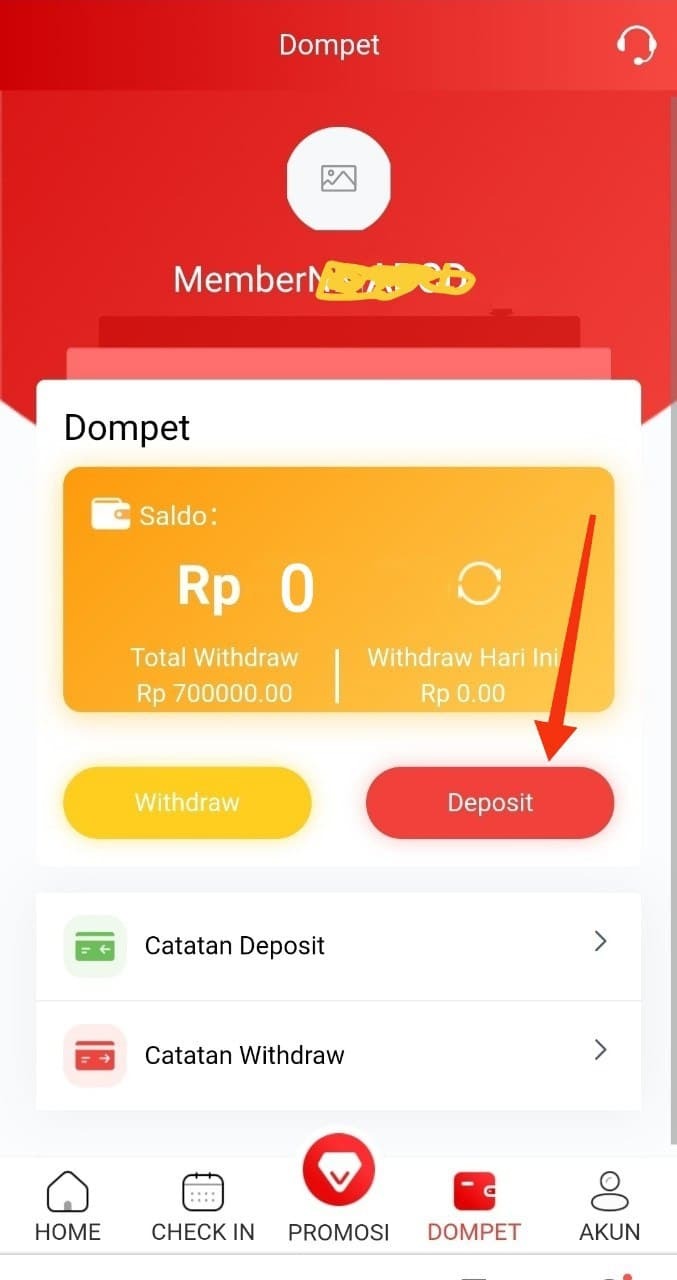
Task: Switch to the CHECK IN tab
Action: coord(203,1207)
